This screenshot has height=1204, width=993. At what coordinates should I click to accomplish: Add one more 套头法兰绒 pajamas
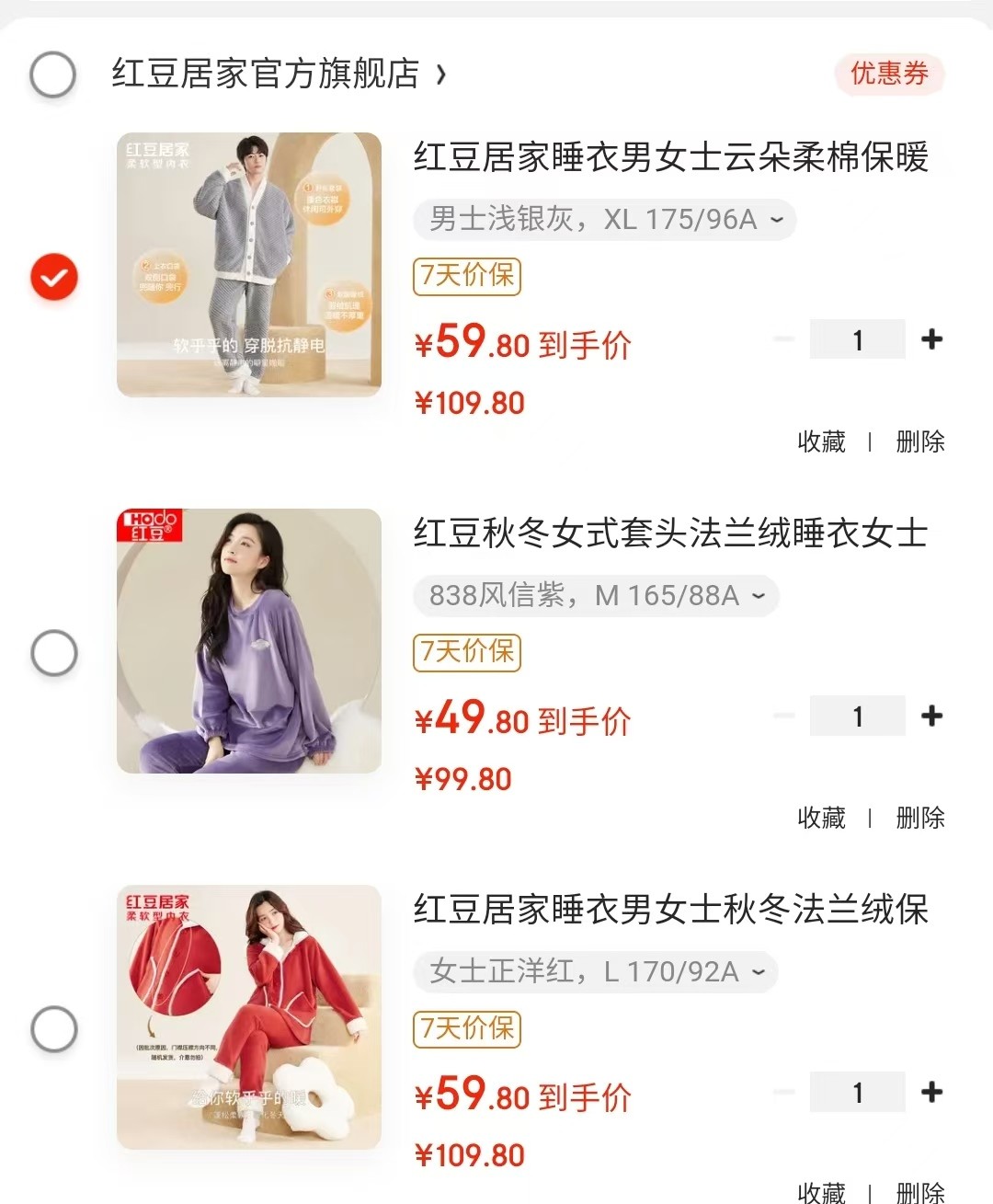(x=931, y=716)
